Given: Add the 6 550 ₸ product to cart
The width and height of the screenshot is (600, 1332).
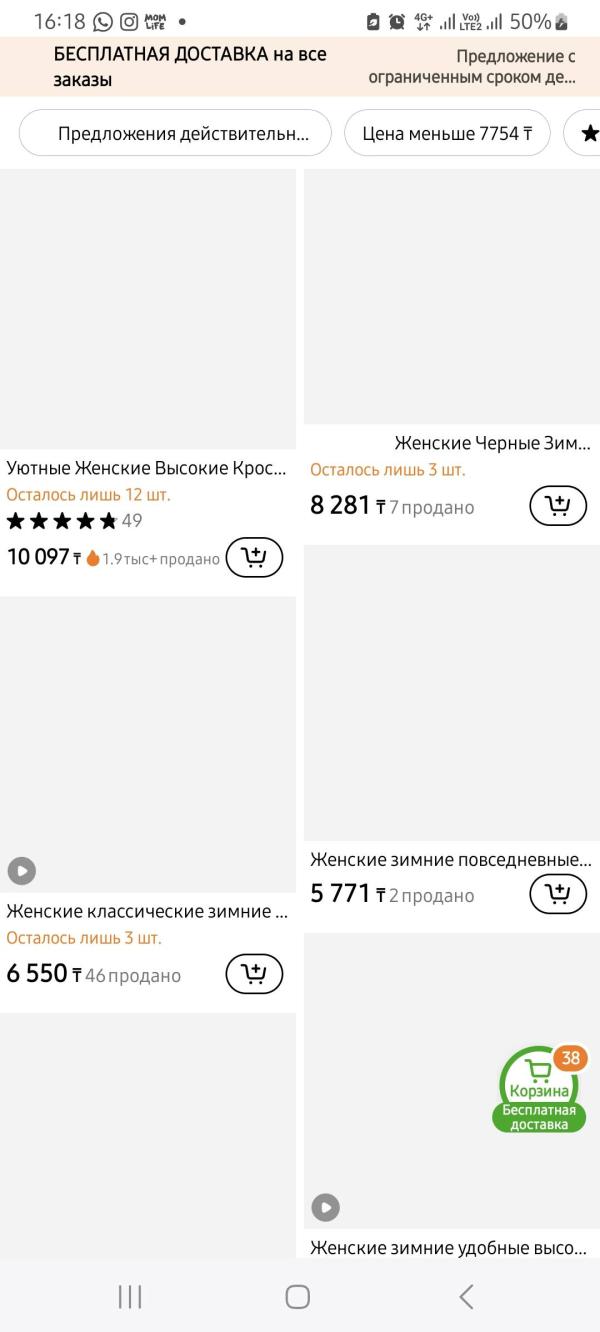Looking at the screenshot, I should (x=254, y=973).
